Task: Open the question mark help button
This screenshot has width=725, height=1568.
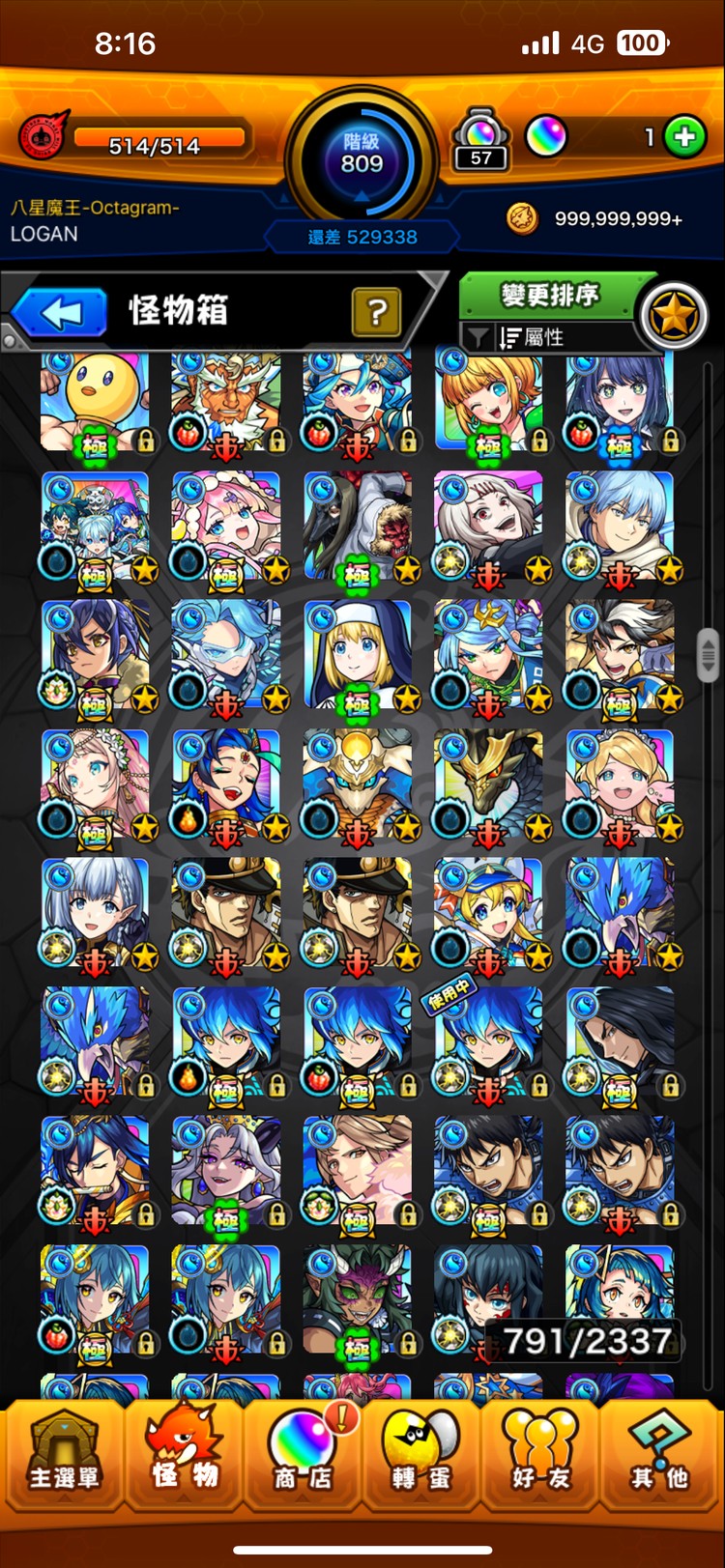Action: pyautogui.click(x=377, y=312)
